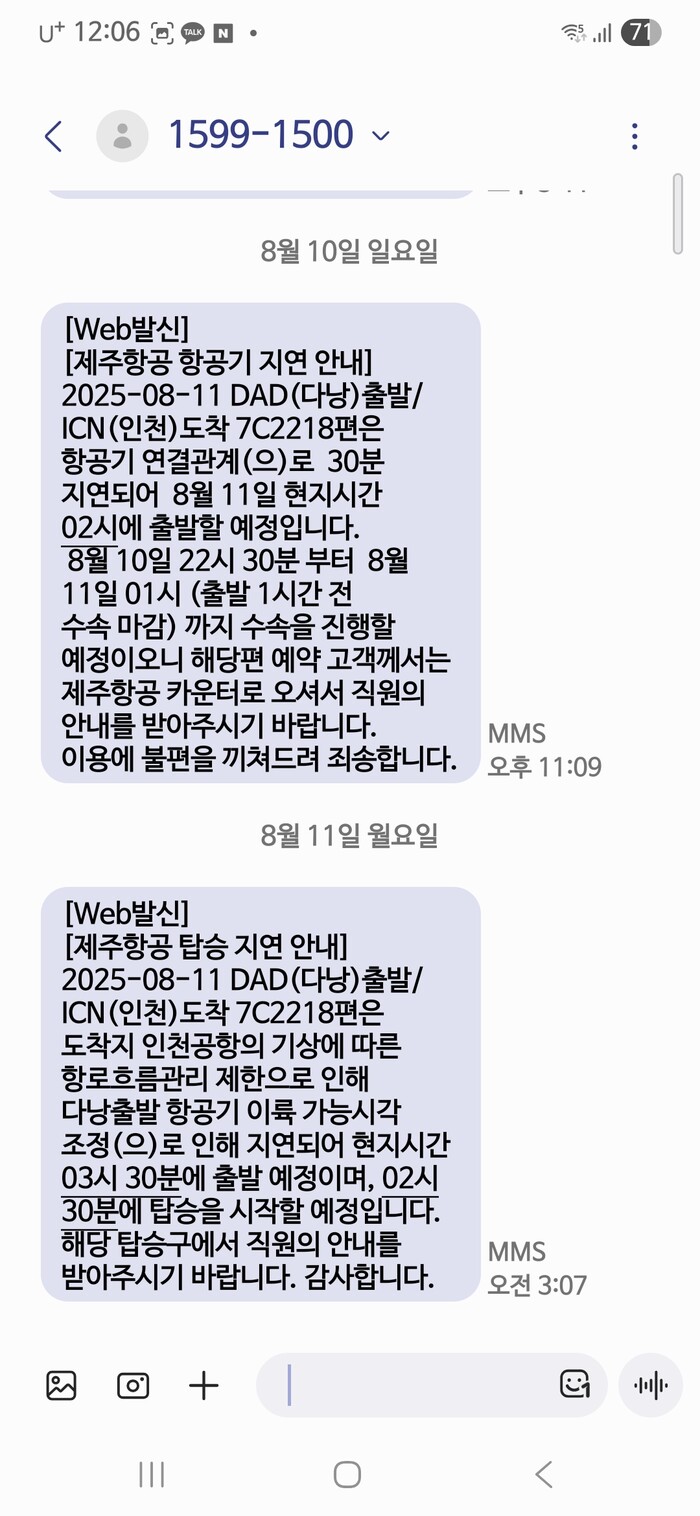
Task: Go back to the message list
Action: pyautogui.click(x=54, y=136)
